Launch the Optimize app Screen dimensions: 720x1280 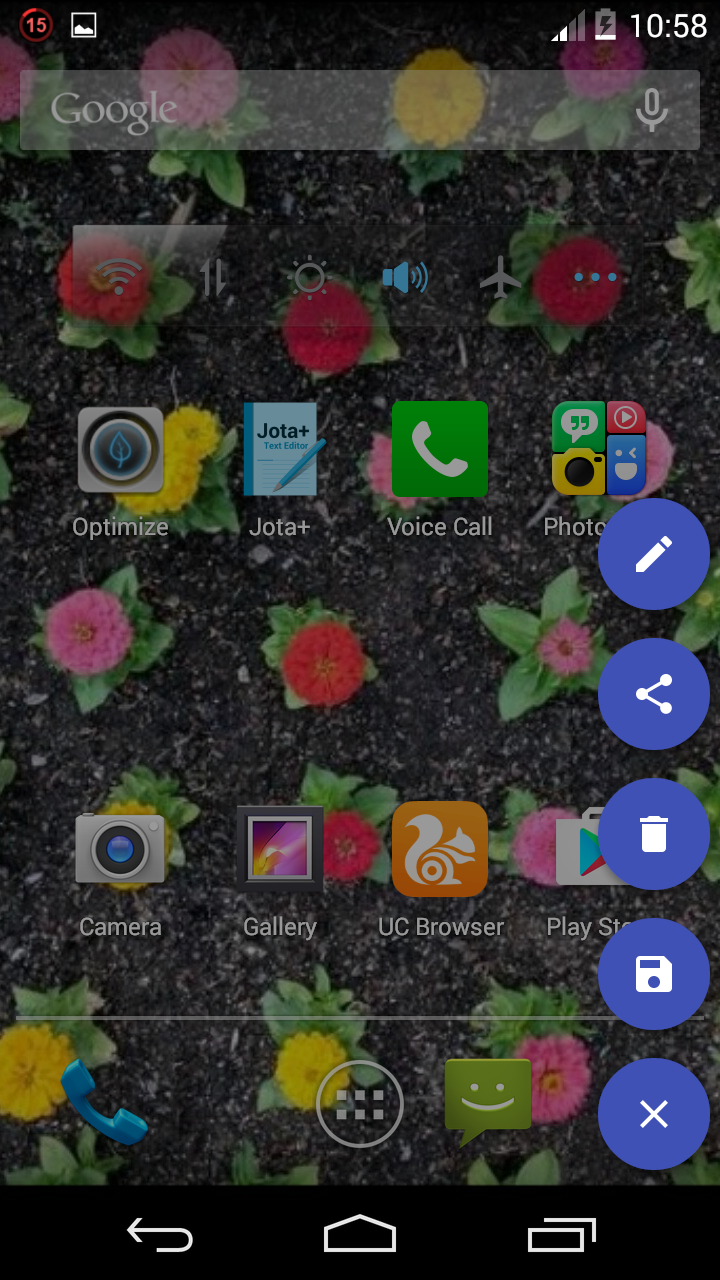tap(120, 451)
